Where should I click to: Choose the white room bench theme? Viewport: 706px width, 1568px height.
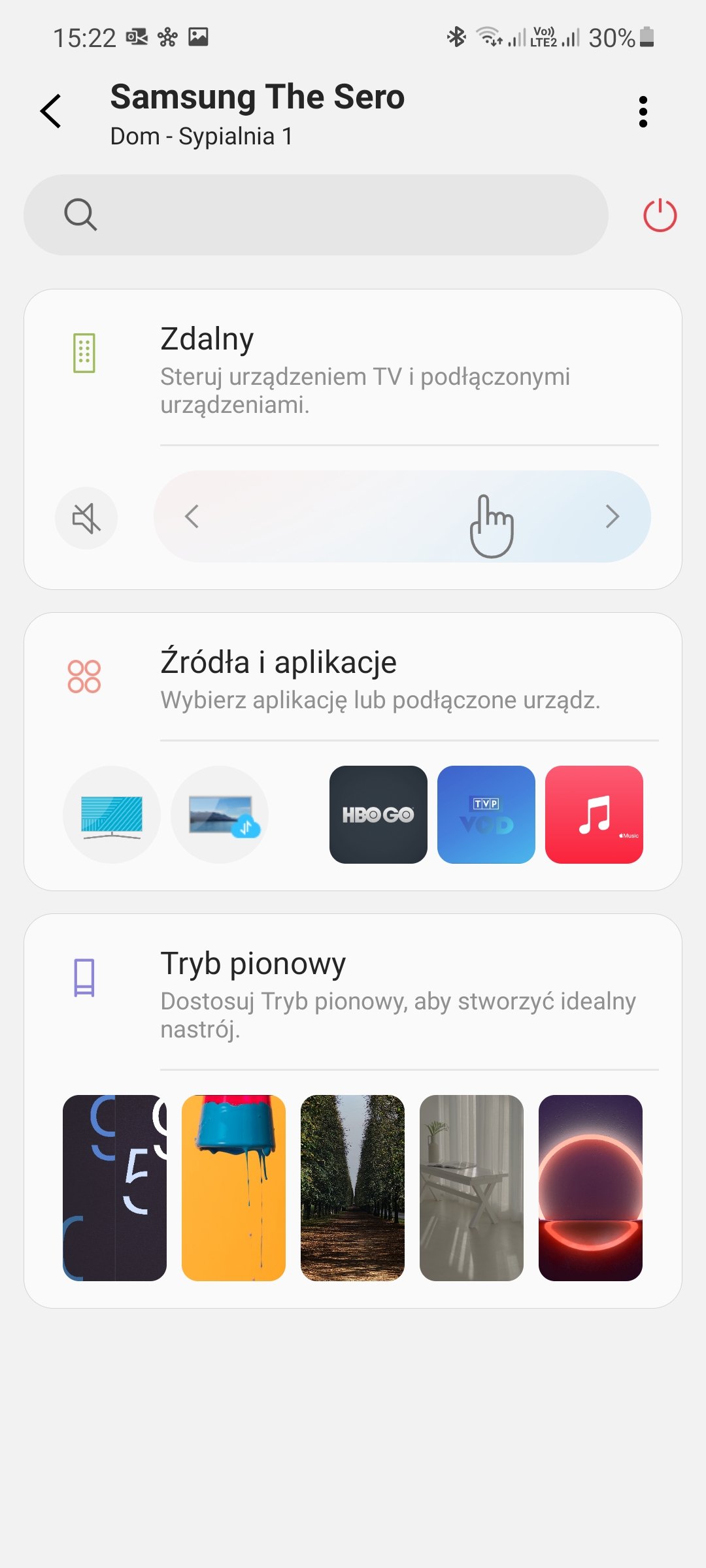coord(471,1188)
